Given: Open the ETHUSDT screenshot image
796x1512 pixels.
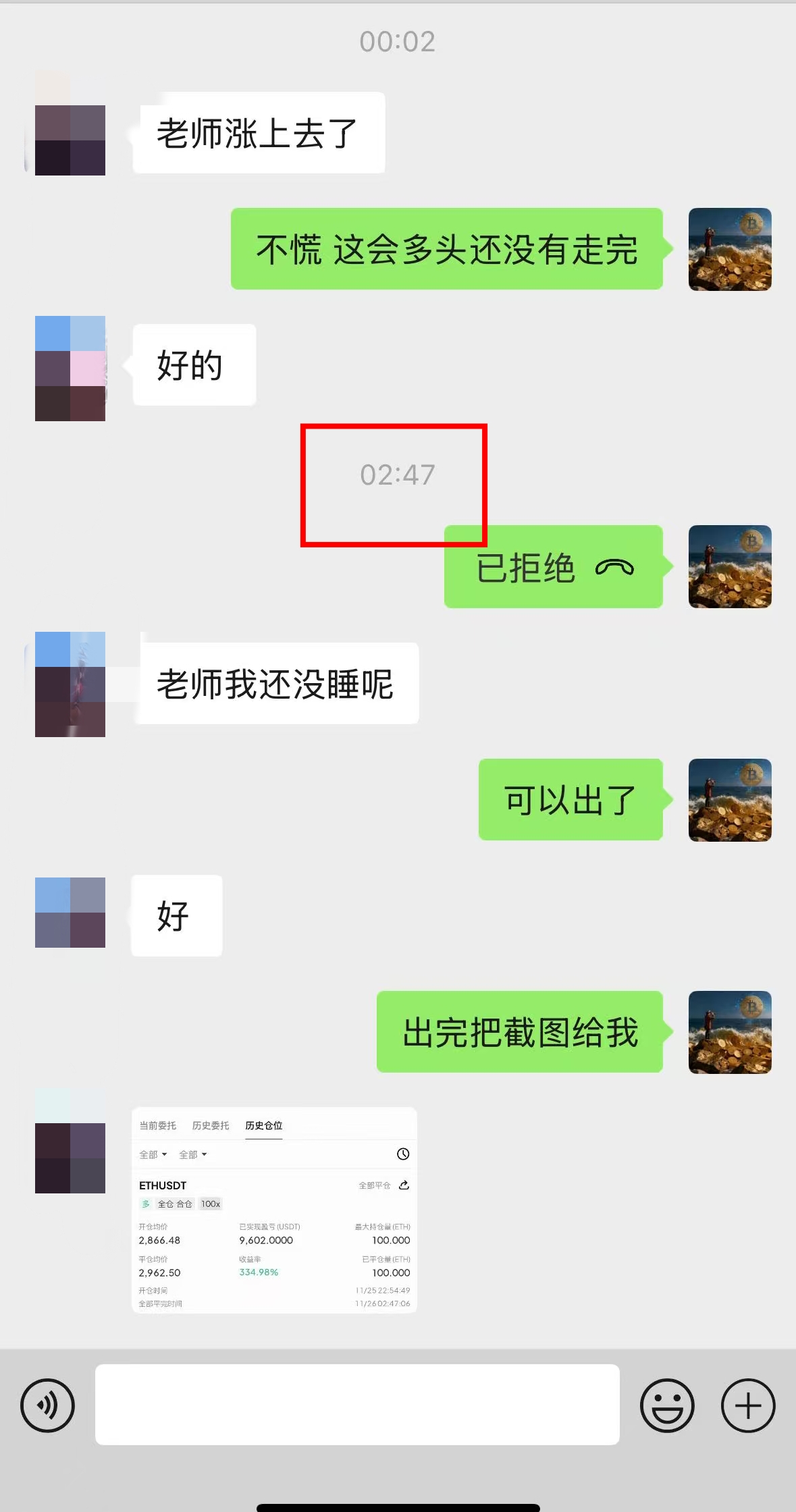Looking at the screenshot, I should [274, 1210].
